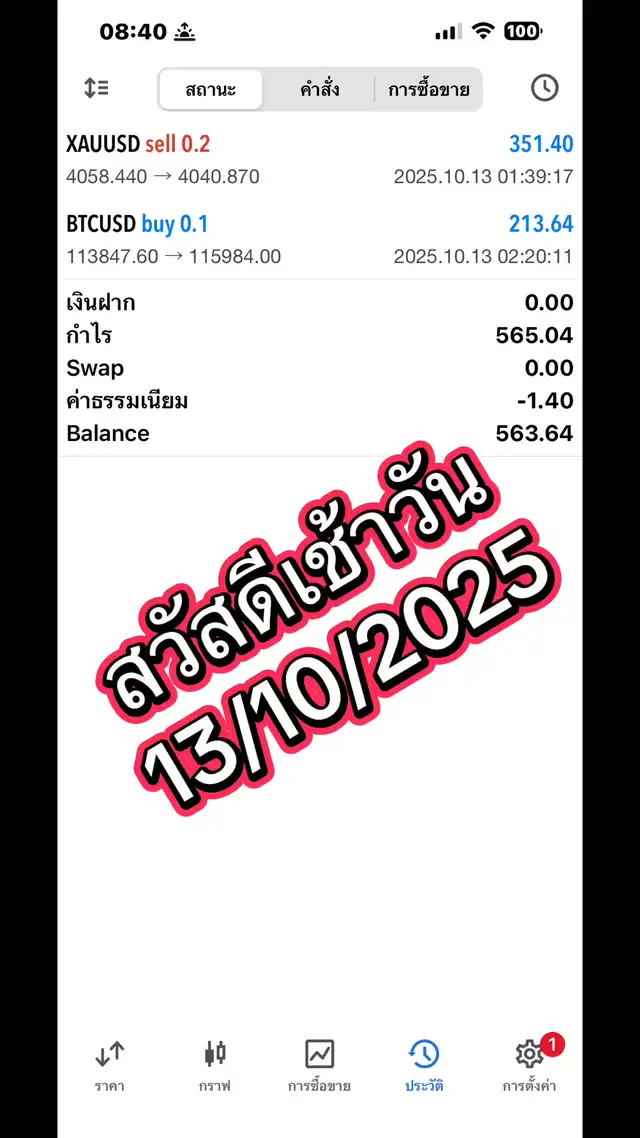This screenshot has height=1138, width=640.
Task: Switch to the การซื้อขาย segment at top
Action: [x=428, y=90]
